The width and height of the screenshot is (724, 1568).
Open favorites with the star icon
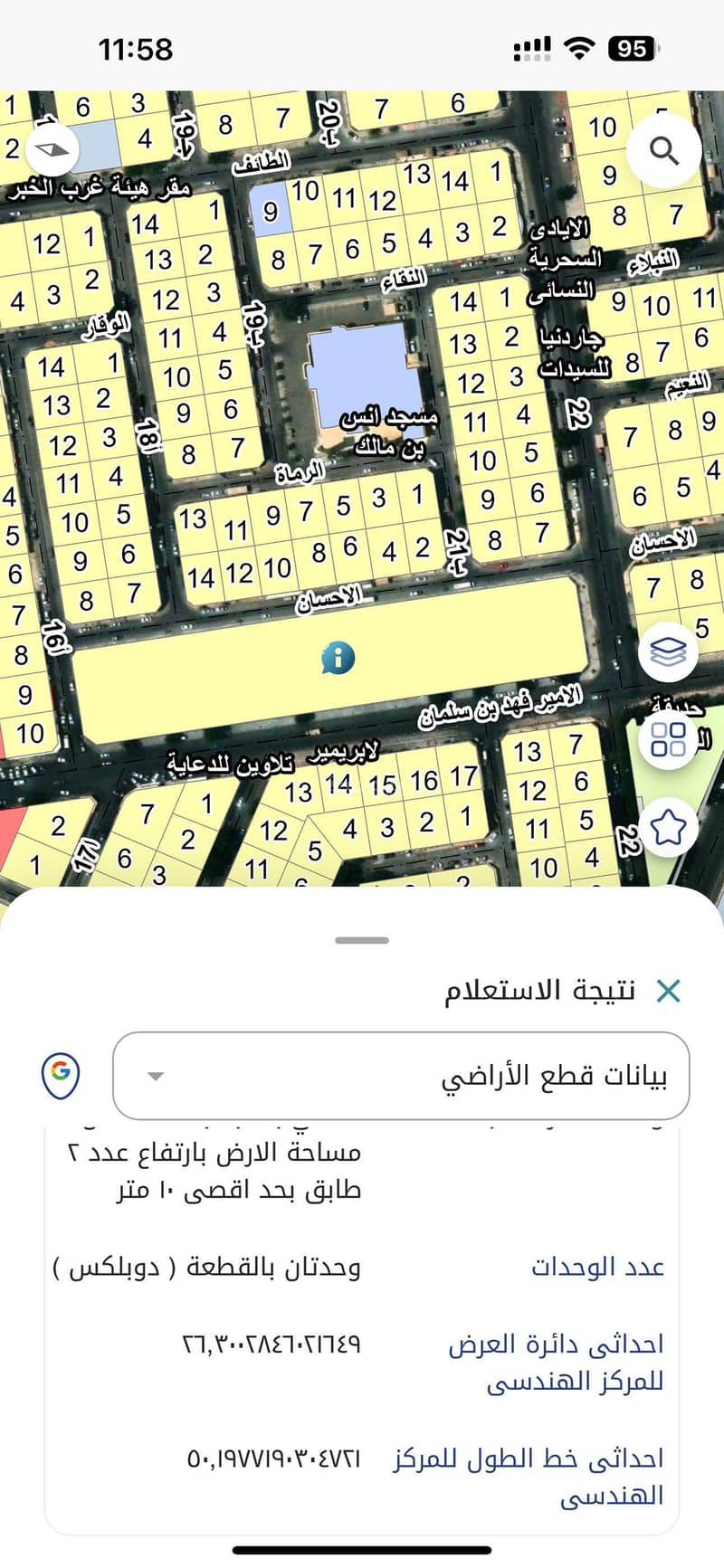point(668,825)
